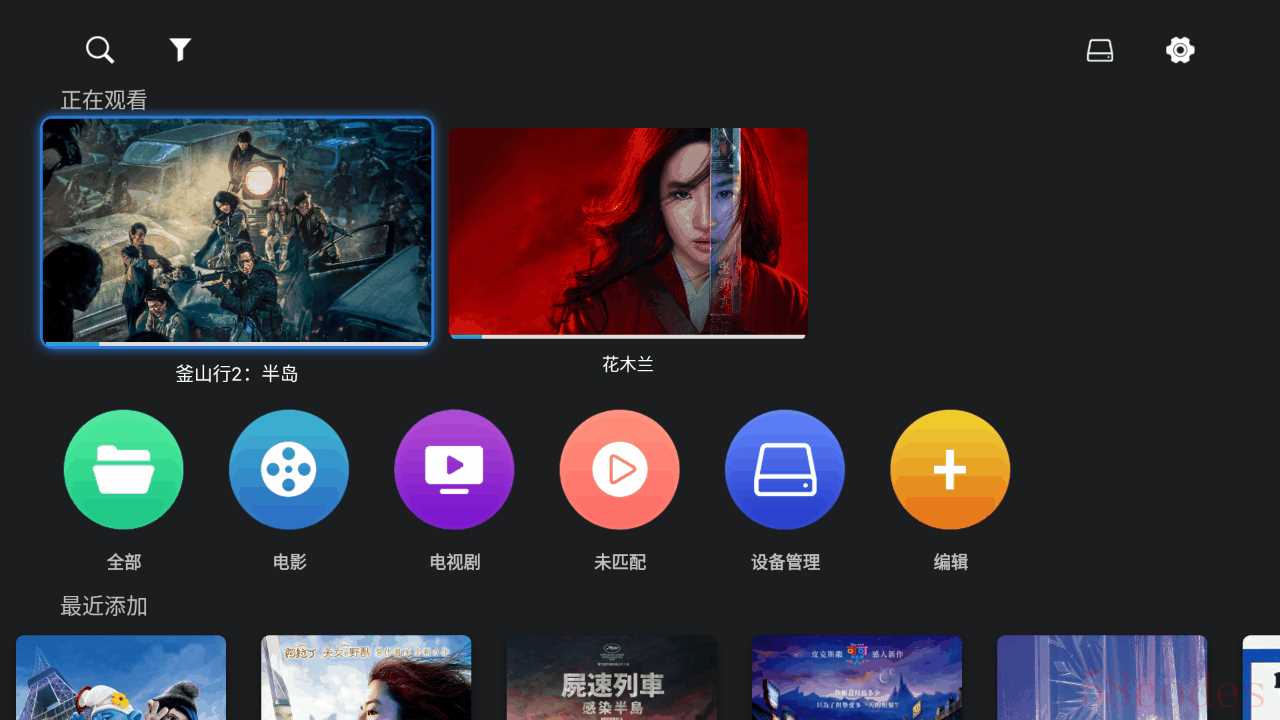The image size is (1280, 720).
Task: Resume watching 釜山行2:半岛
Action: point(237,232)
